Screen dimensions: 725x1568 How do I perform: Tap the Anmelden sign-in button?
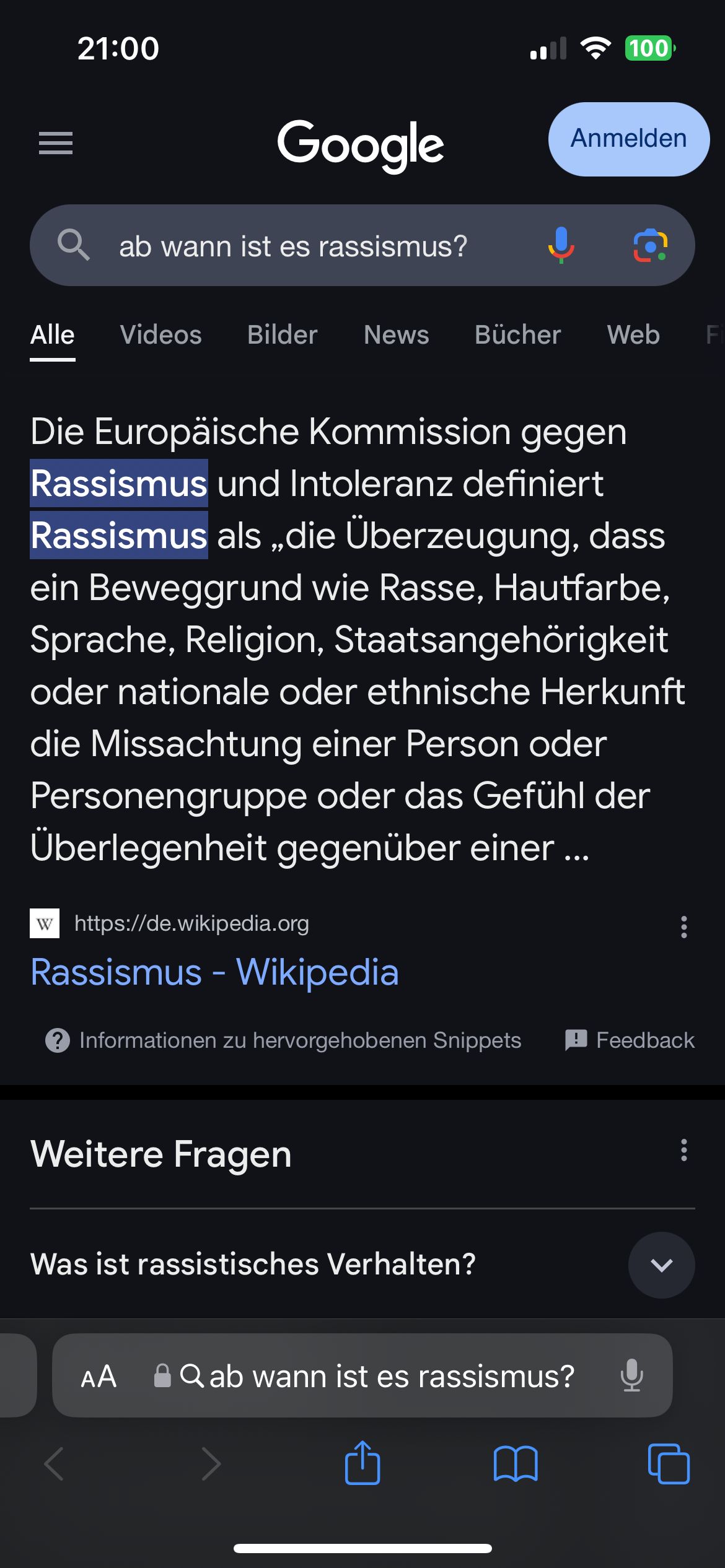628,139
